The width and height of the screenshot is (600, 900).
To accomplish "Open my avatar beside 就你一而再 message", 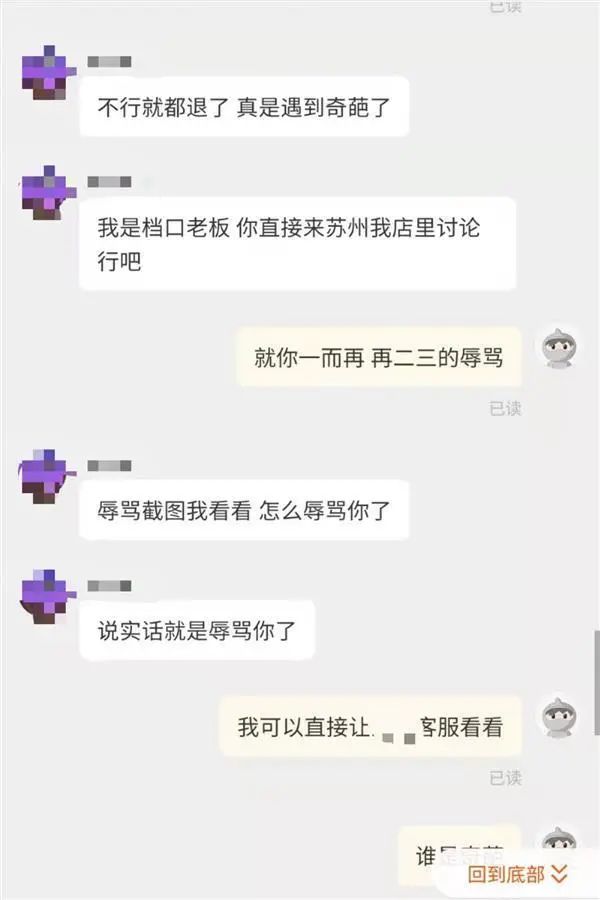I will (x=558, y=347).
